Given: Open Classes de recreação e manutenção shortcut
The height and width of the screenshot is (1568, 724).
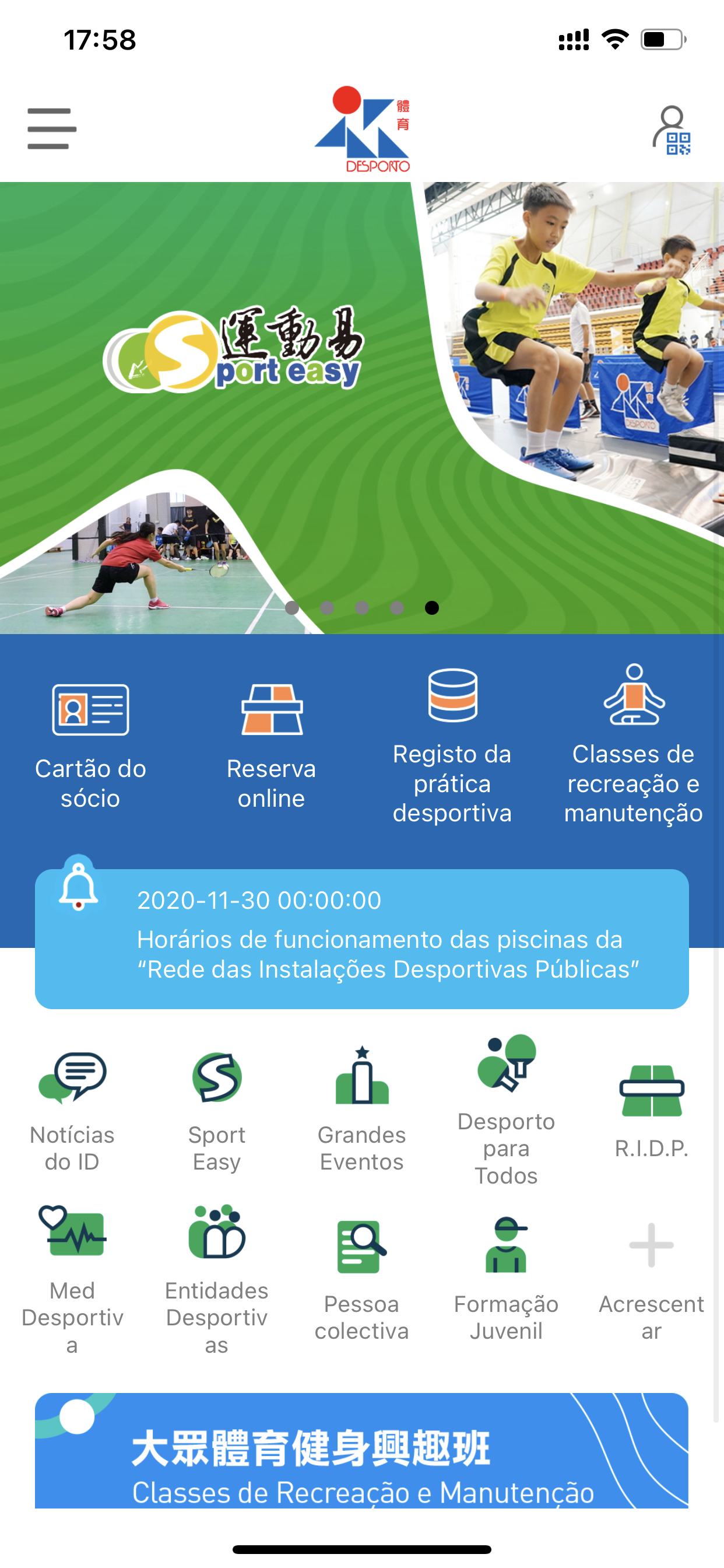Looking at the screenshot, I should point(632,745).
